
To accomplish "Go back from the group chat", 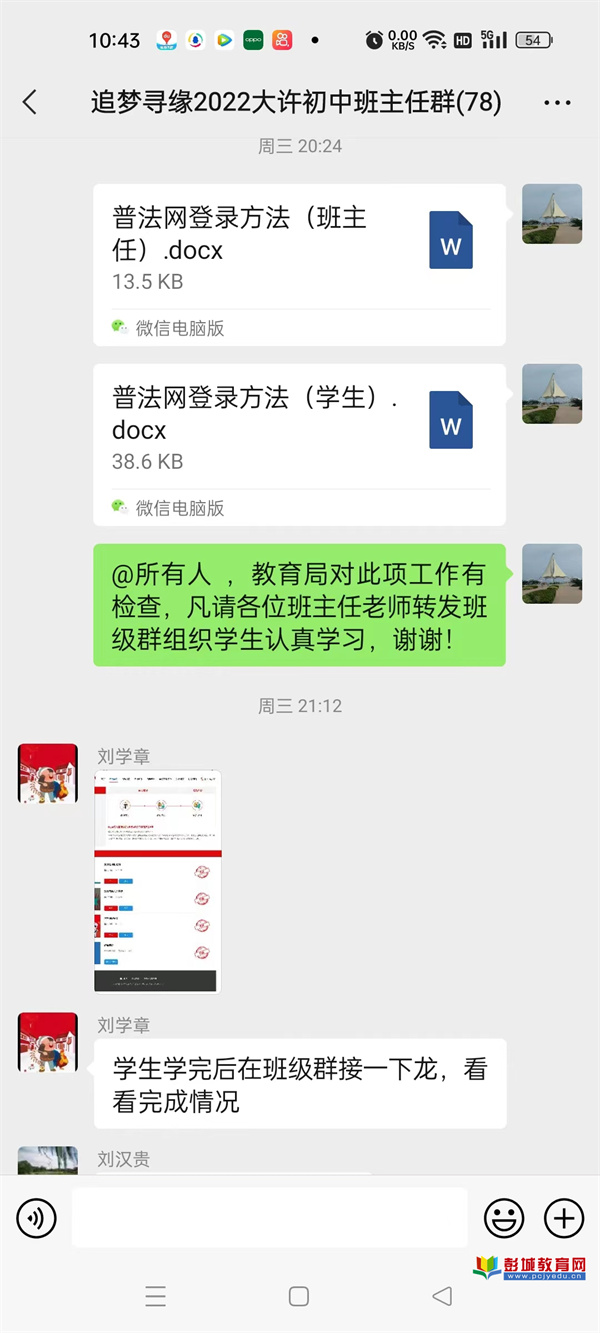I will click(30, 101).
